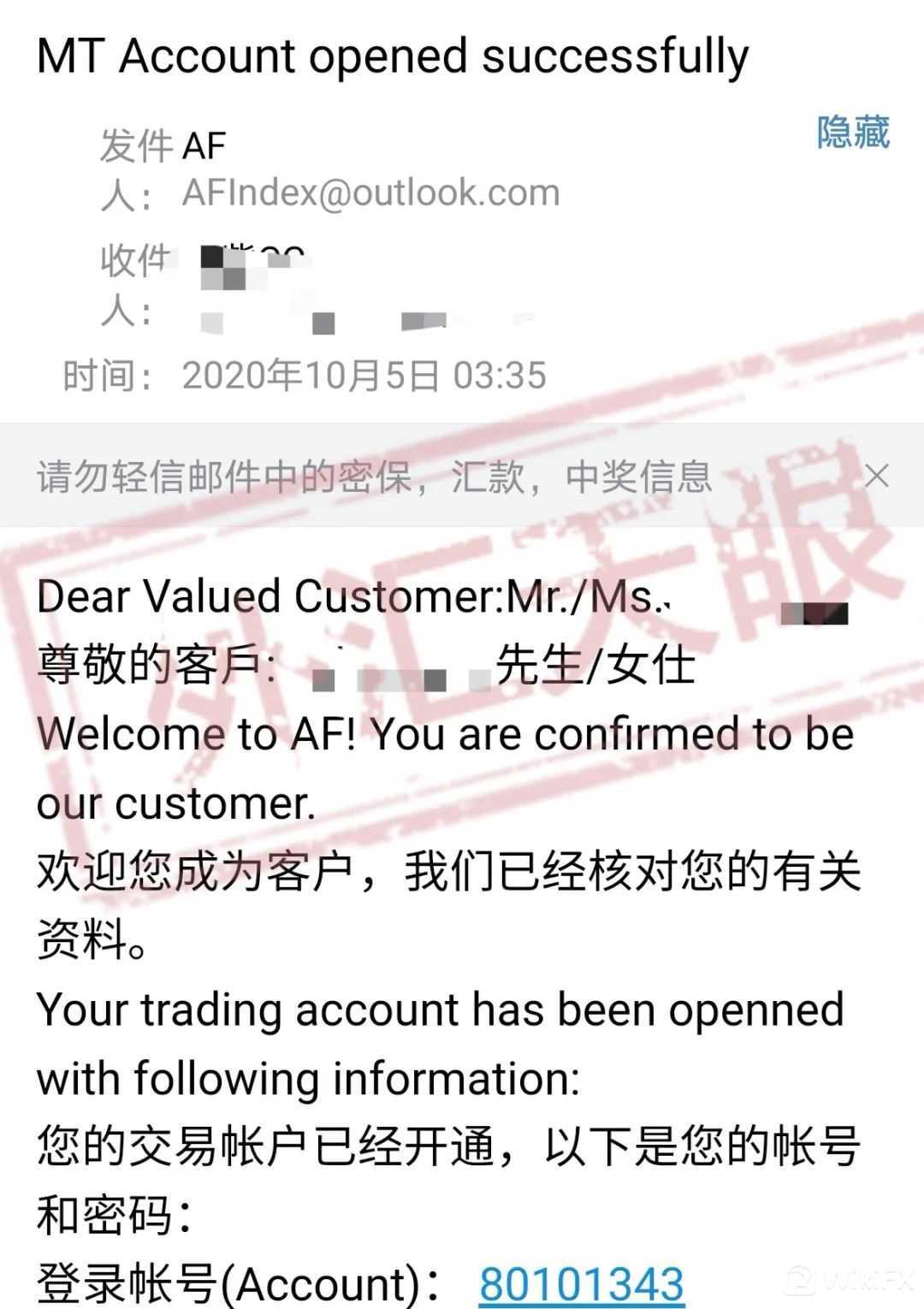
Task: Open the account number link 80101343
Action: click(581, 1283)
